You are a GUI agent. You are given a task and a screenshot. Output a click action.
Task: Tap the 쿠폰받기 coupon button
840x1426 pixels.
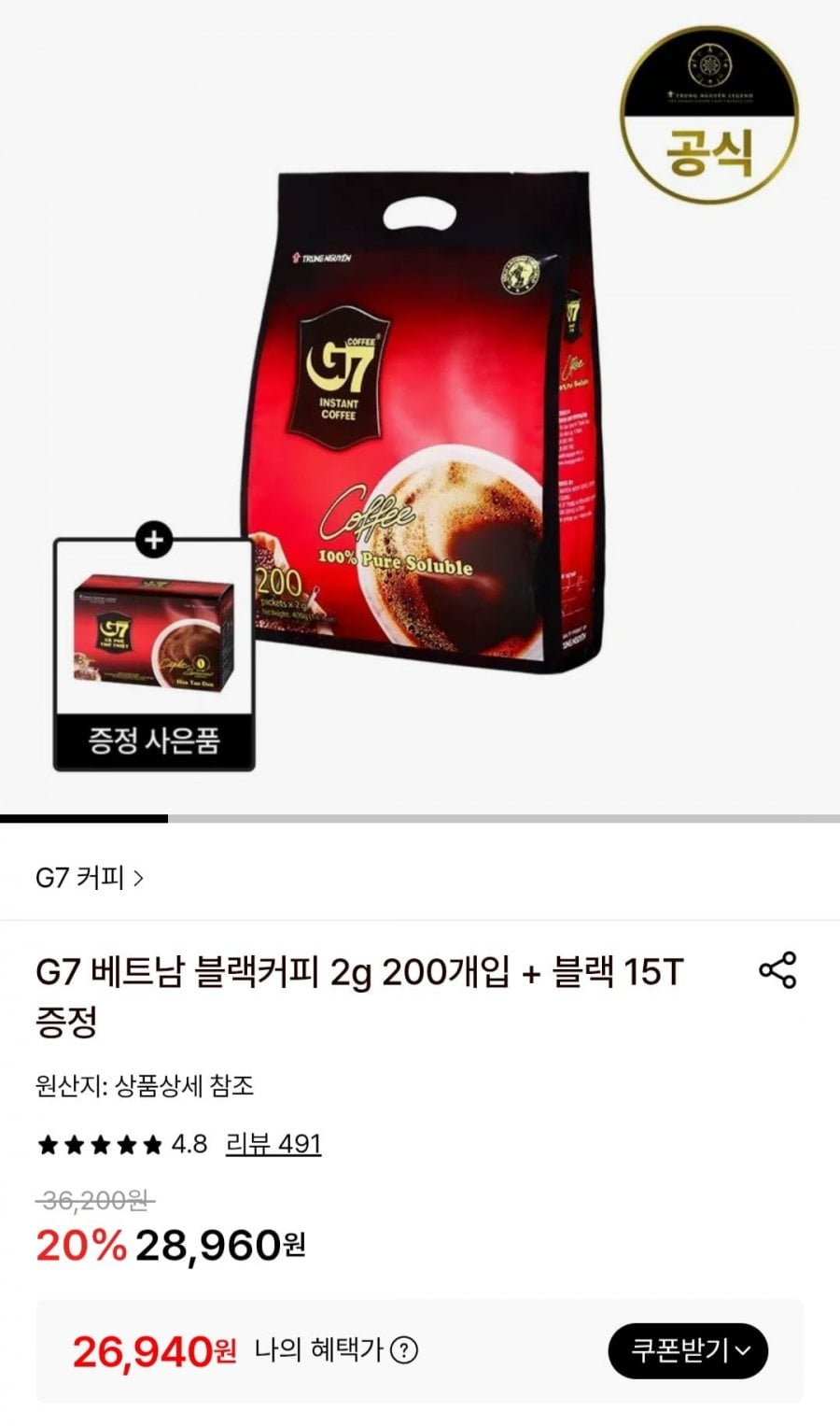(x=688, y=1350)
